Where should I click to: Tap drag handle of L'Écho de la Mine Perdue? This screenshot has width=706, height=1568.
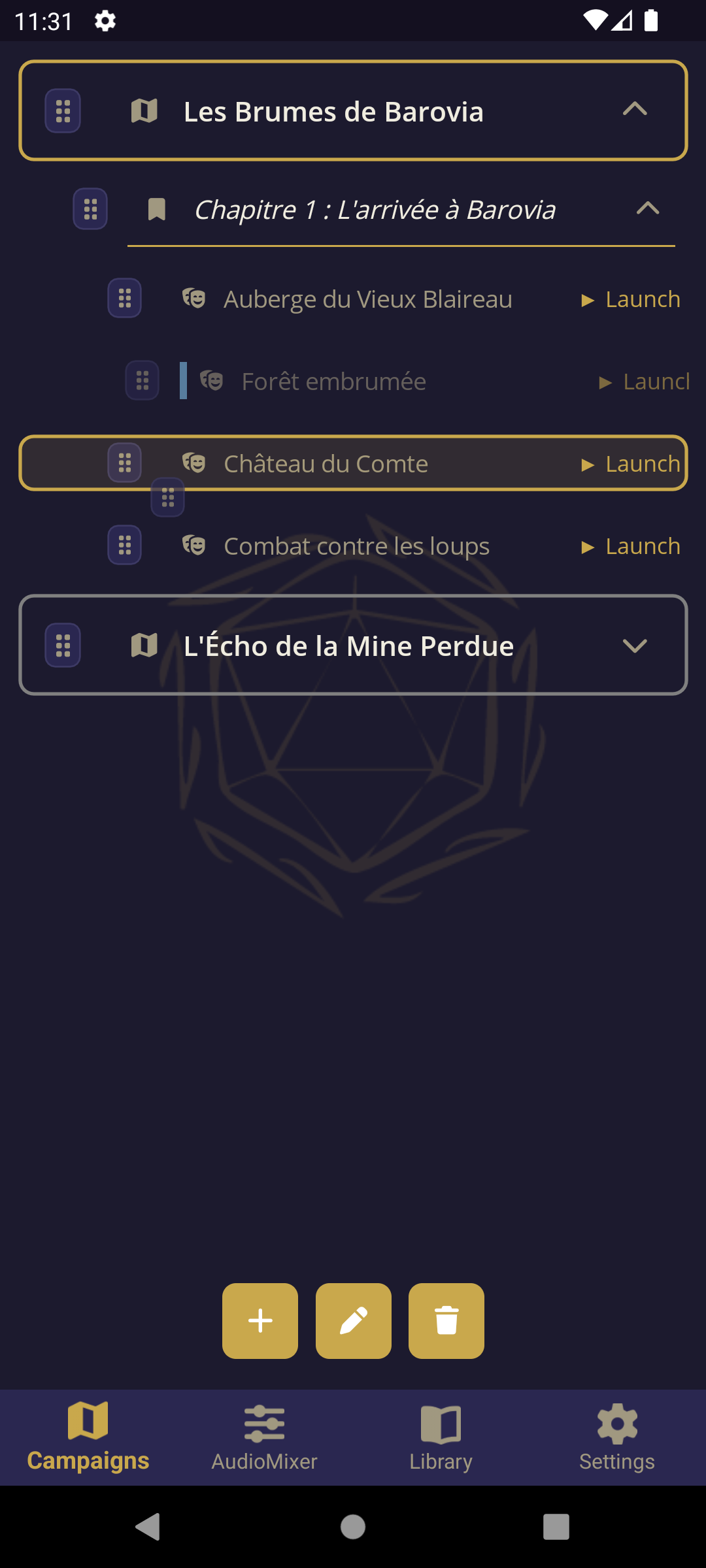tap(63, 645)
